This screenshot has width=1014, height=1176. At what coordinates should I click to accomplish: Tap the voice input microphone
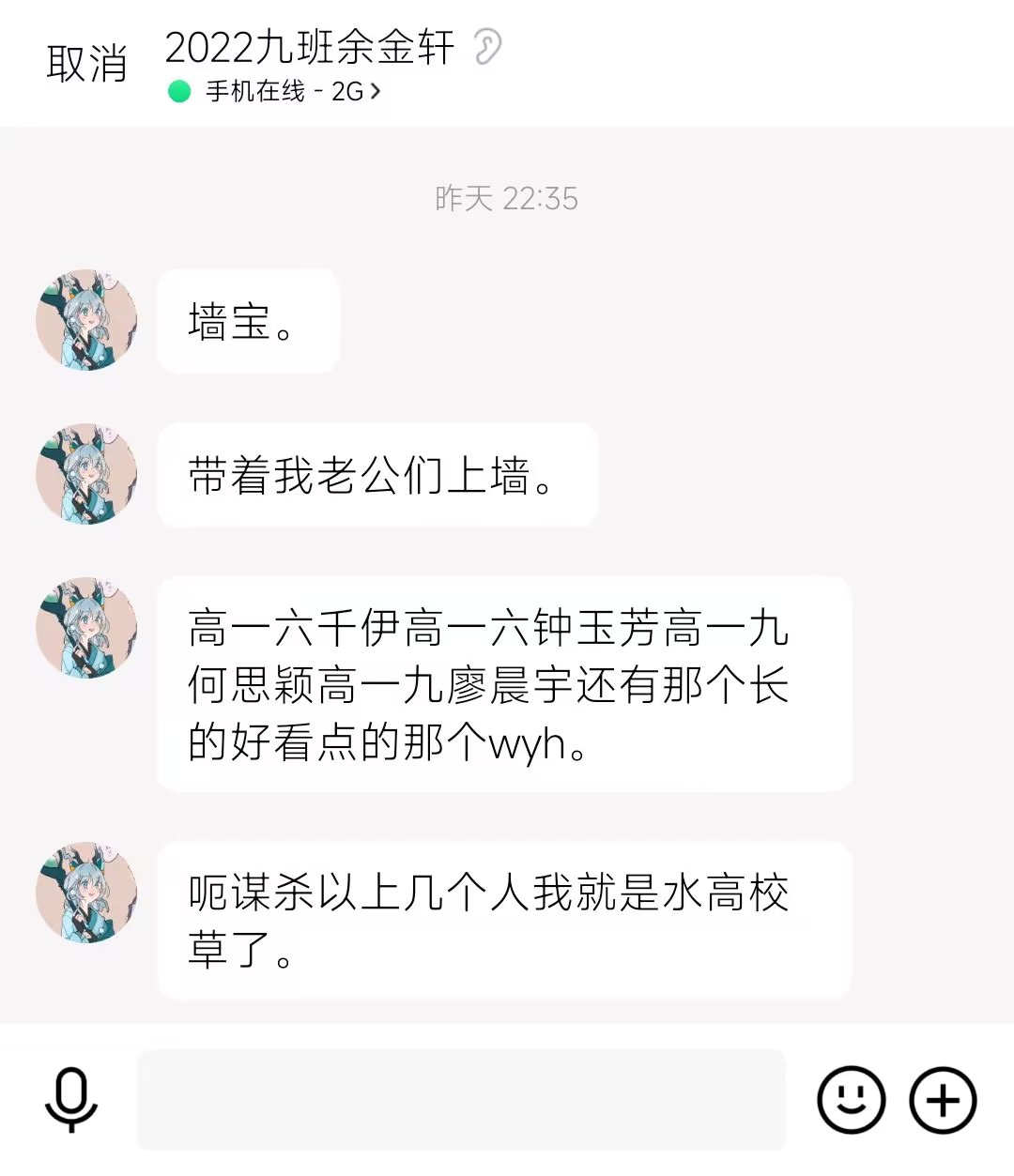71,1099
